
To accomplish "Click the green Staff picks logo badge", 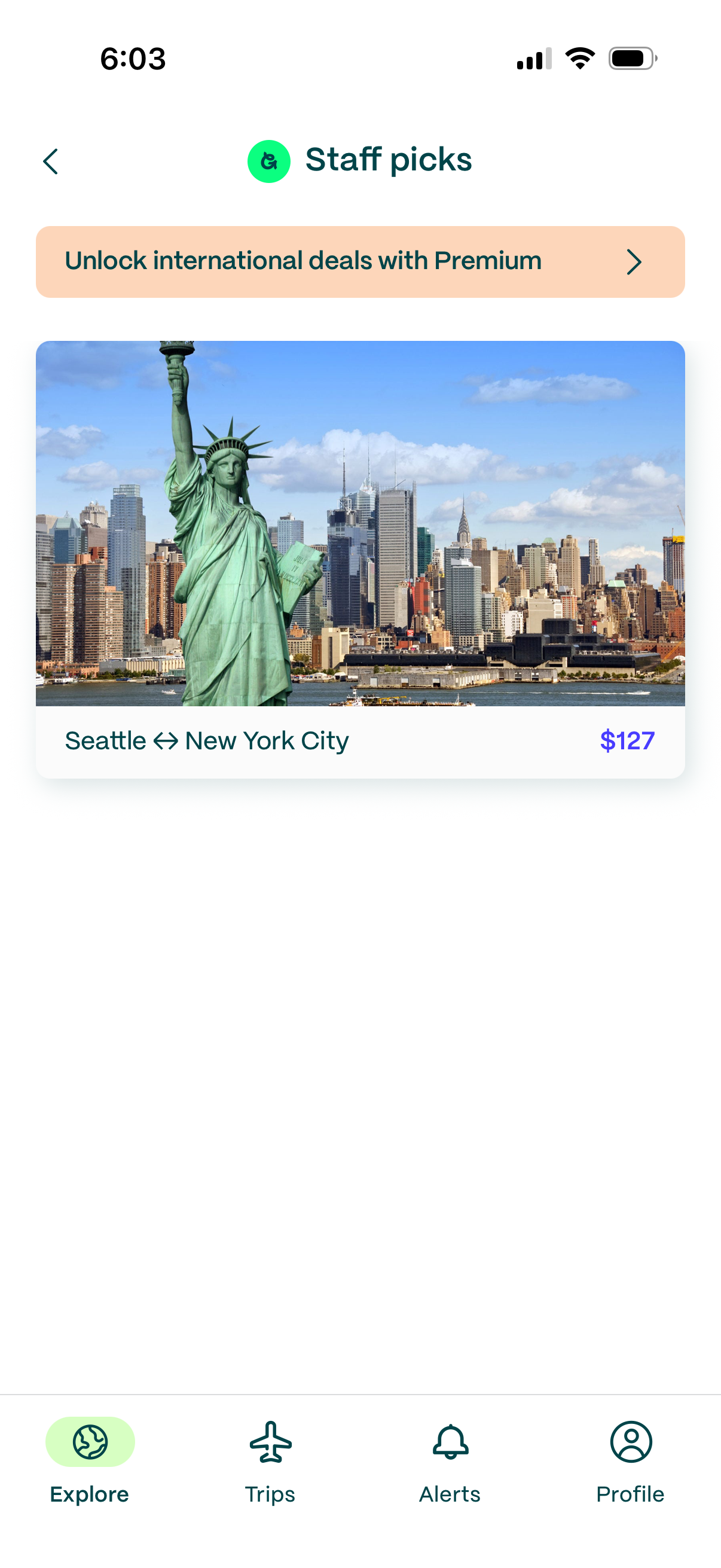I will click(270, 161).
